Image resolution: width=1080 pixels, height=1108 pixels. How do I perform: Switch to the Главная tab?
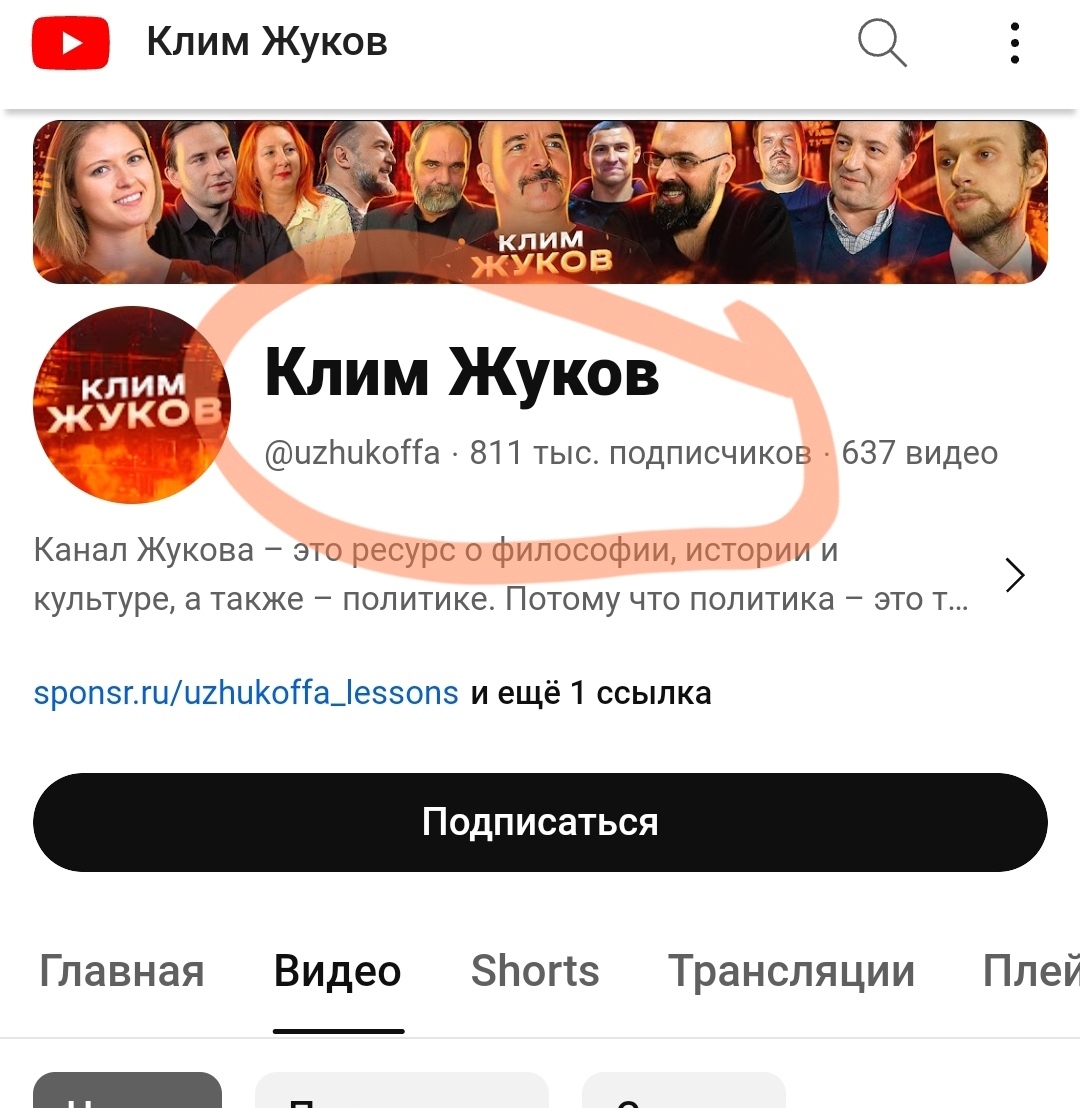pyautogui.click(x=122, y=971)
